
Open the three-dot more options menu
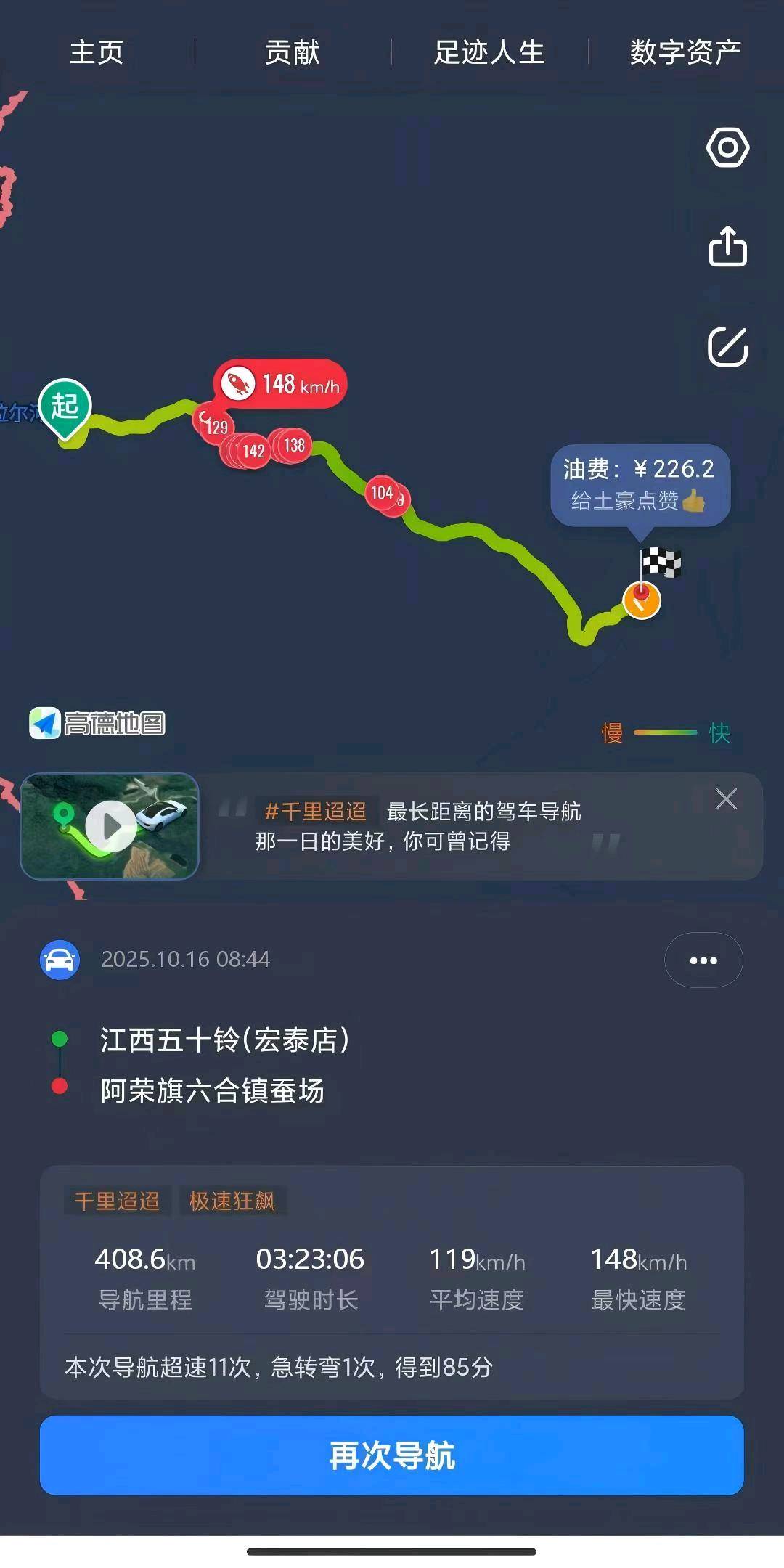point(703,960)
